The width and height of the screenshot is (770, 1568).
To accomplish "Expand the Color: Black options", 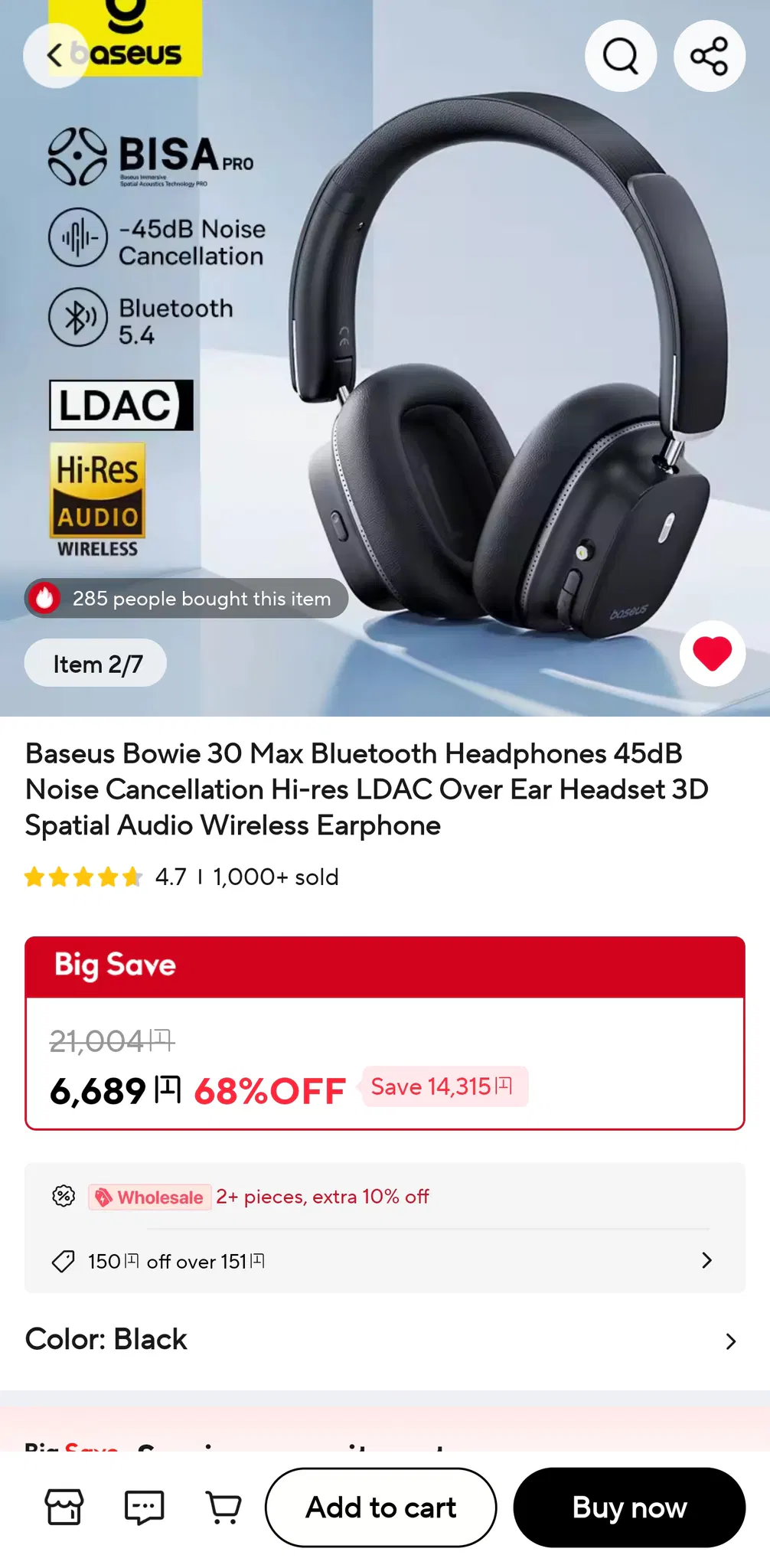I will [384, 1340].
